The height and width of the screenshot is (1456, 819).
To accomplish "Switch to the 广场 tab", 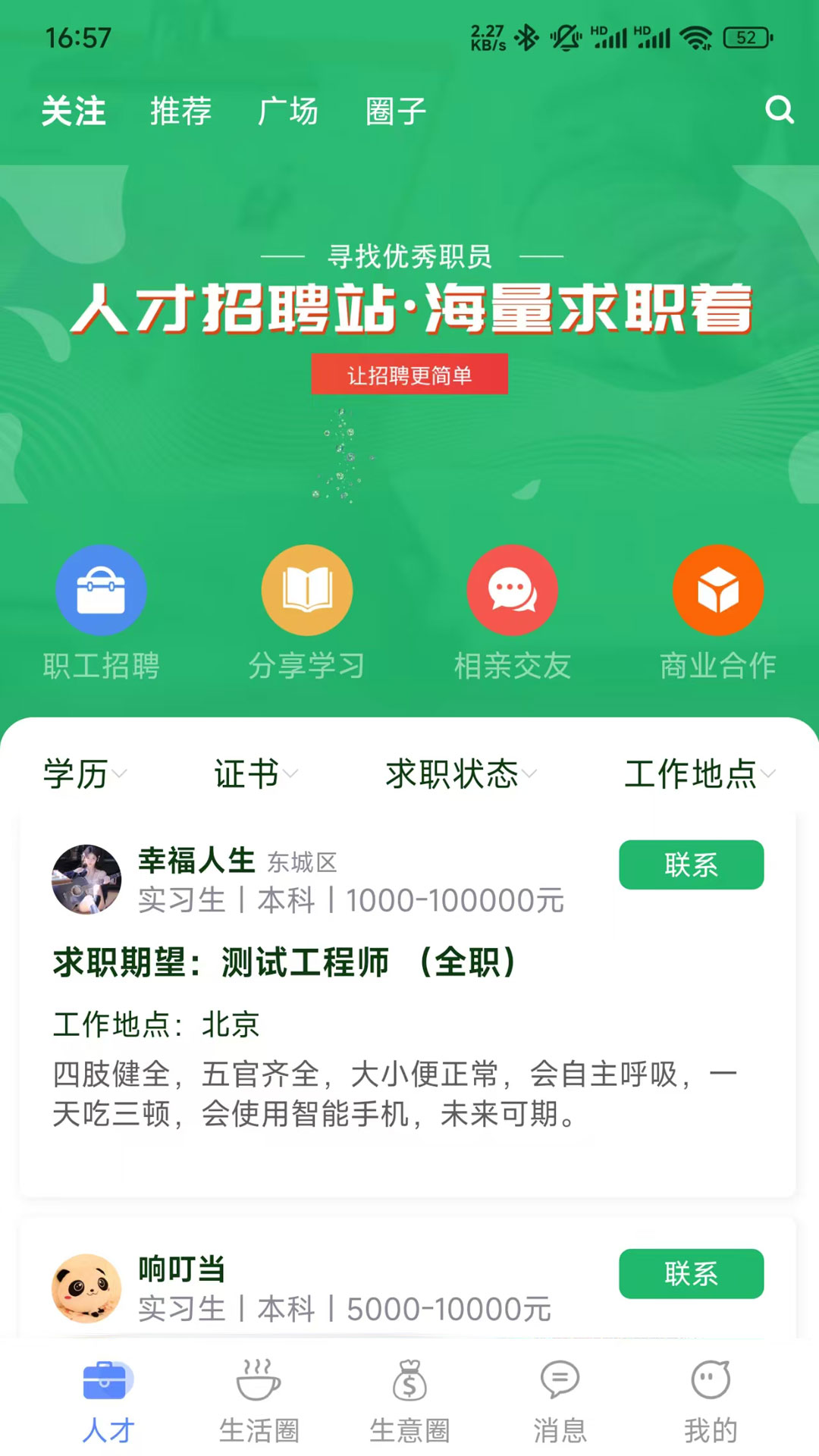I will [x=287, y=111].
